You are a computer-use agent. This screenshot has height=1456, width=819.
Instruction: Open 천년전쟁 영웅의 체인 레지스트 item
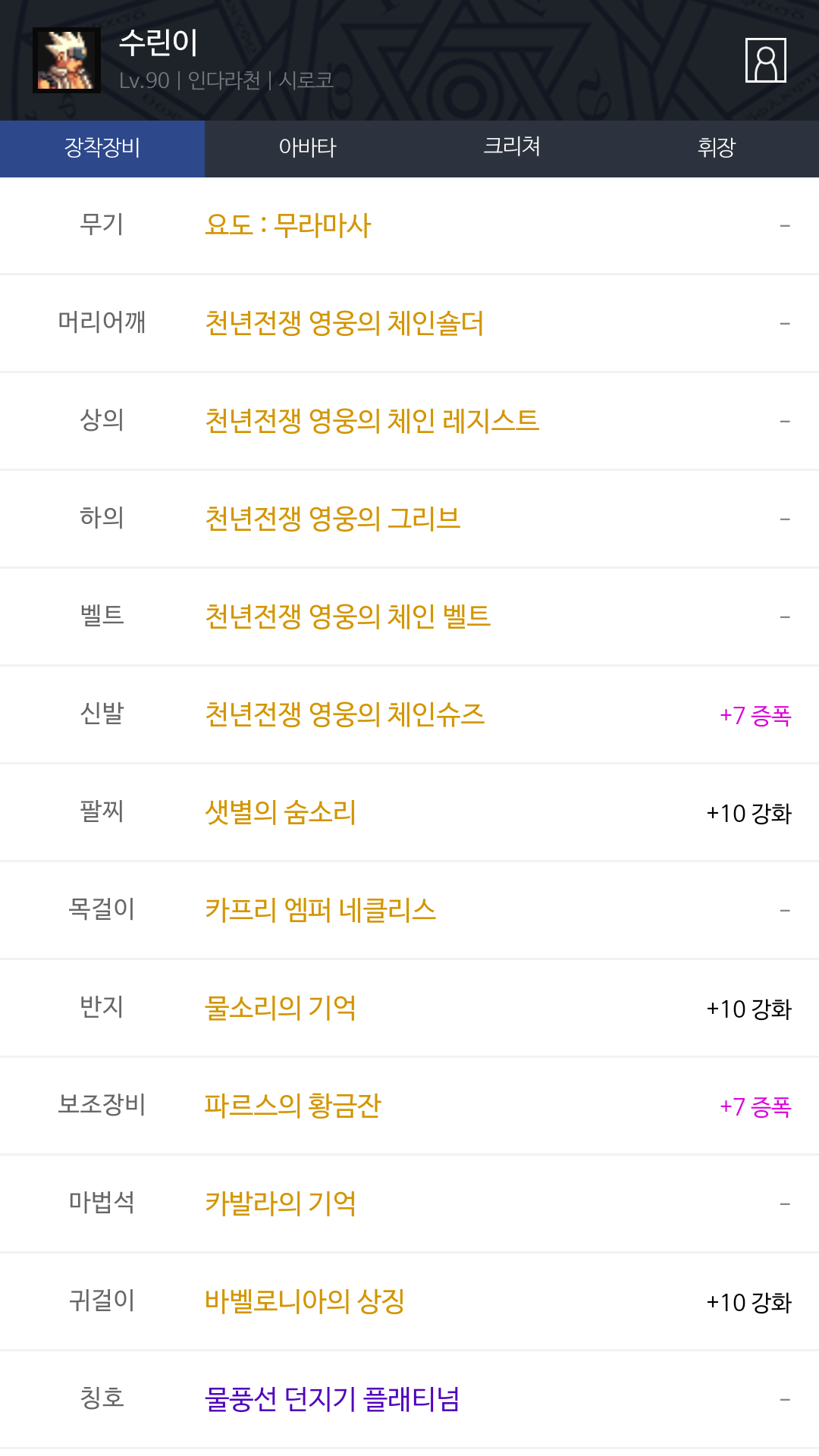click(x=372, y=421)
